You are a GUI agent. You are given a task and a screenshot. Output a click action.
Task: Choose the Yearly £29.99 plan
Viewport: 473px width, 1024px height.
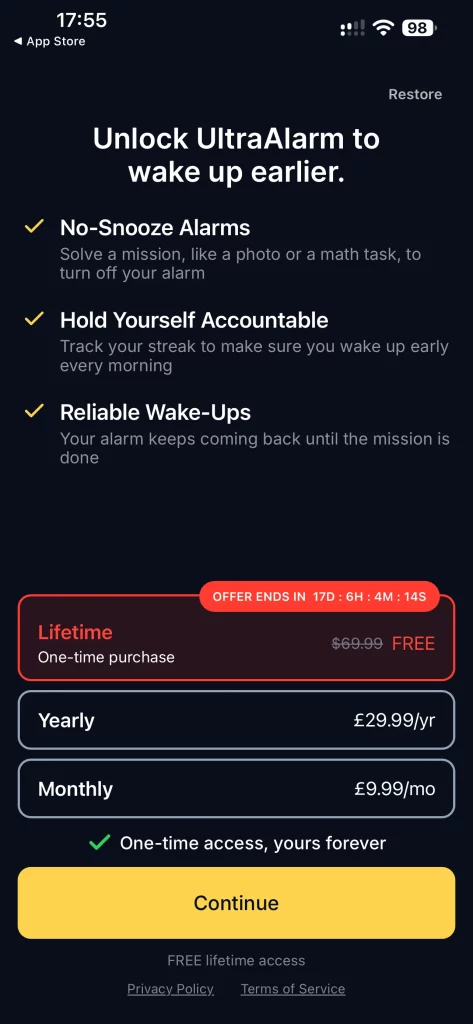click(x=236, y=720)
